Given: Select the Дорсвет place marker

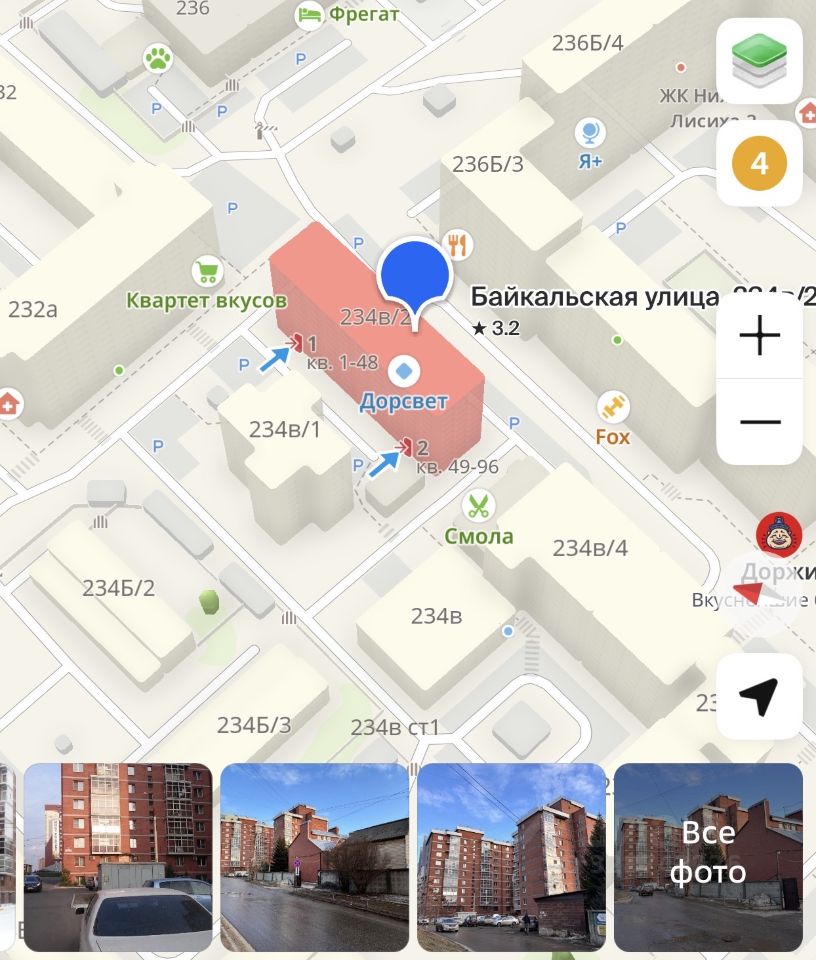Looking at the screenshot, I should click(404, 372).
